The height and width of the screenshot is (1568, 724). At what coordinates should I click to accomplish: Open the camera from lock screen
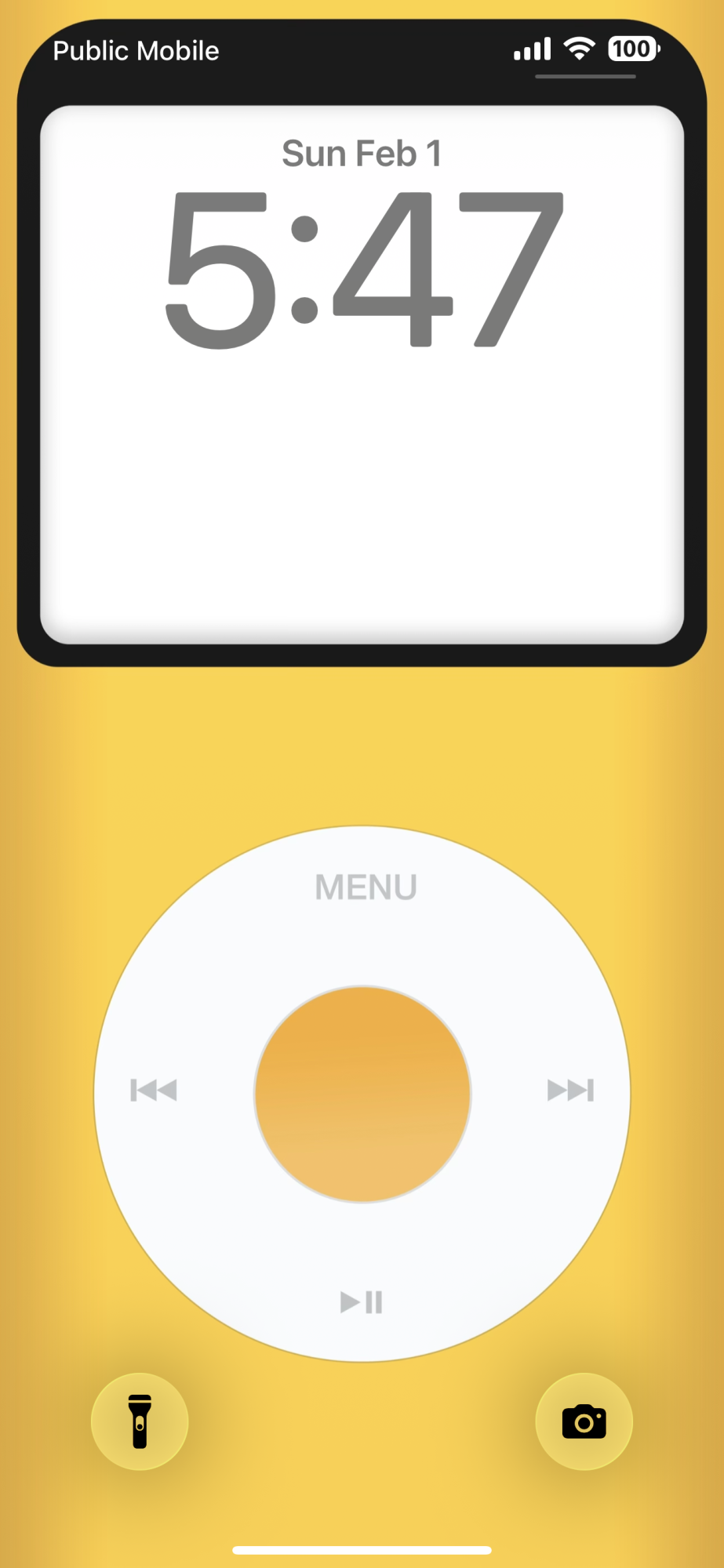tap(584, 1421)
